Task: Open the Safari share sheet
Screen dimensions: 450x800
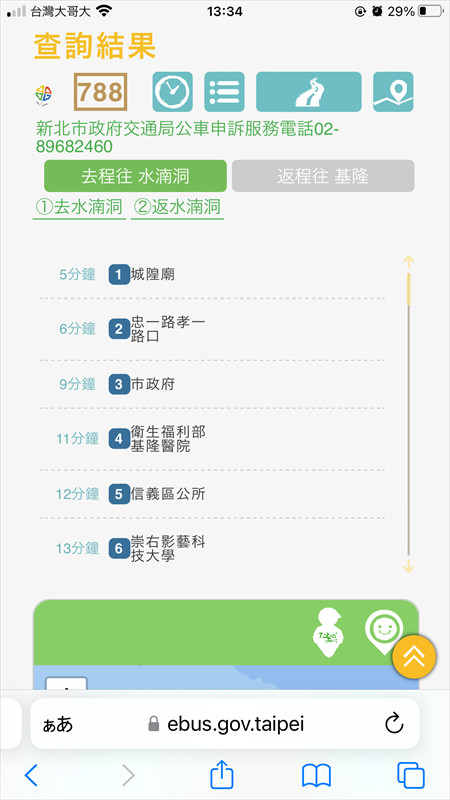Action: 222,774
